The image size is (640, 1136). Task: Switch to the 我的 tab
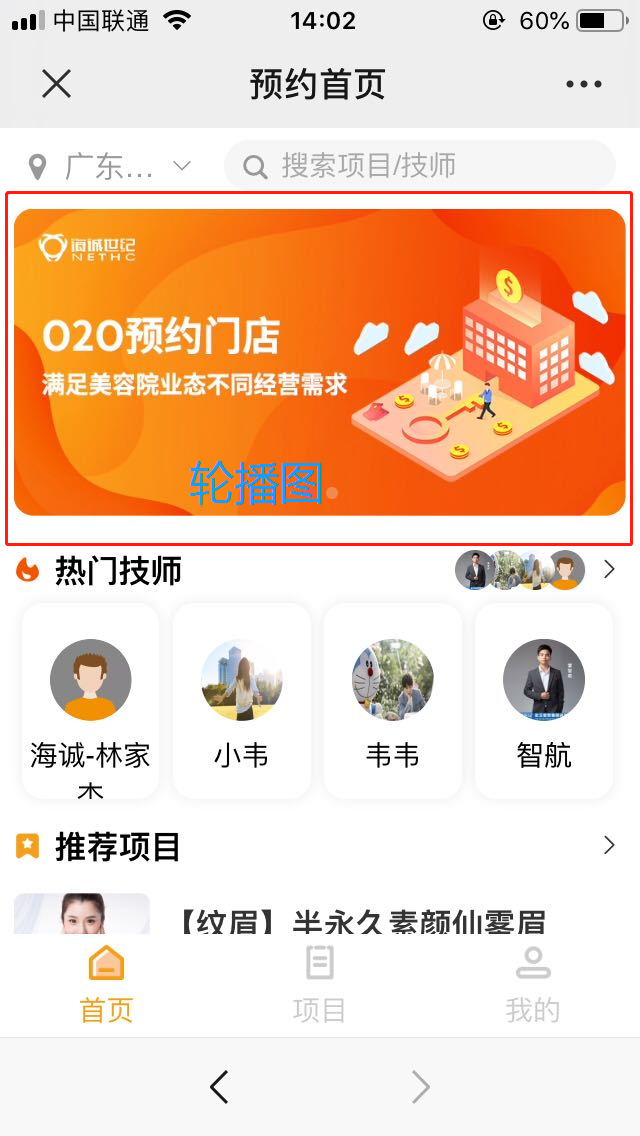tap(532, 985)
